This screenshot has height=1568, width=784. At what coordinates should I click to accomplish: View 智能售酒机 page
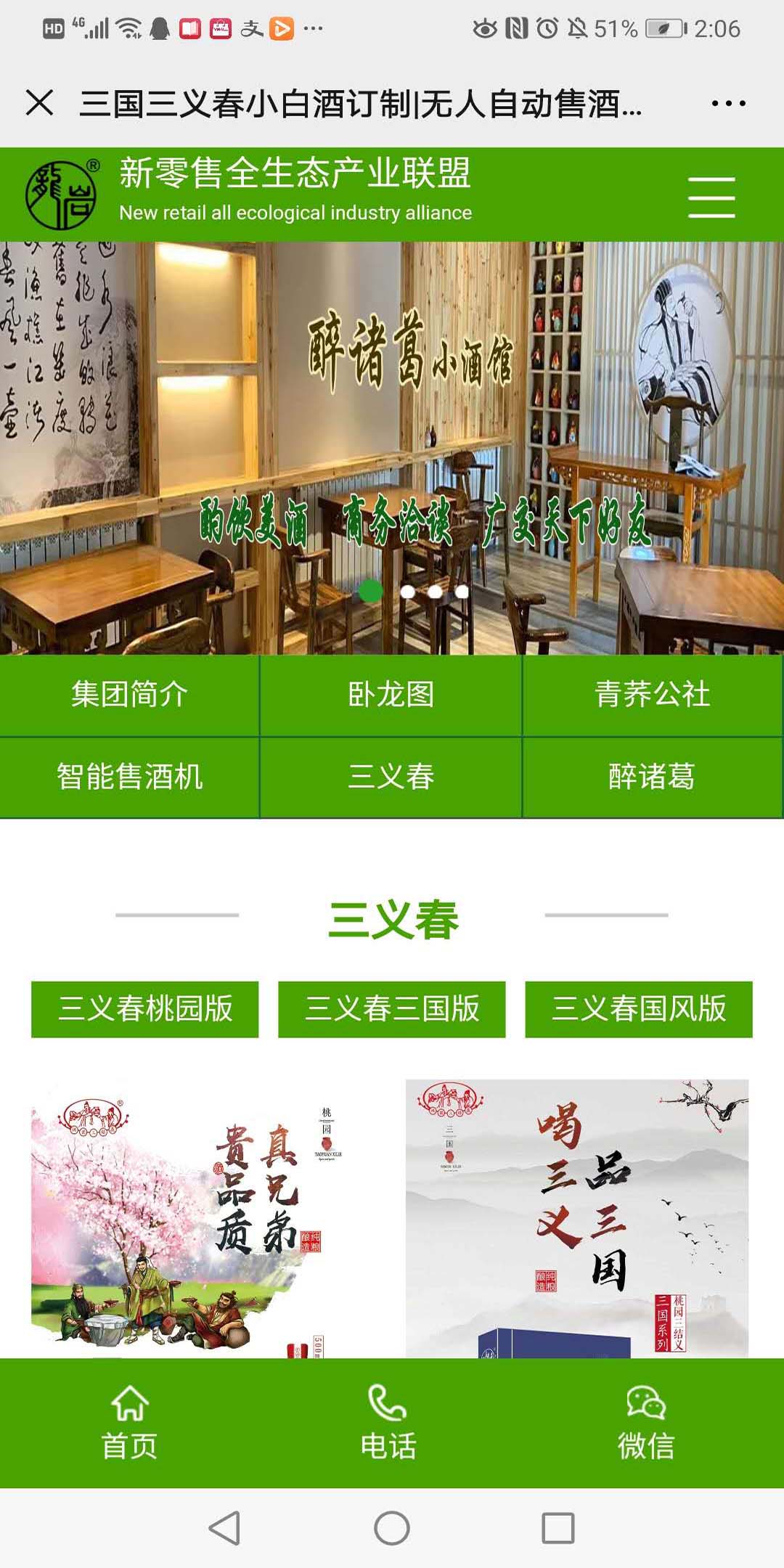tap(129, 777)
